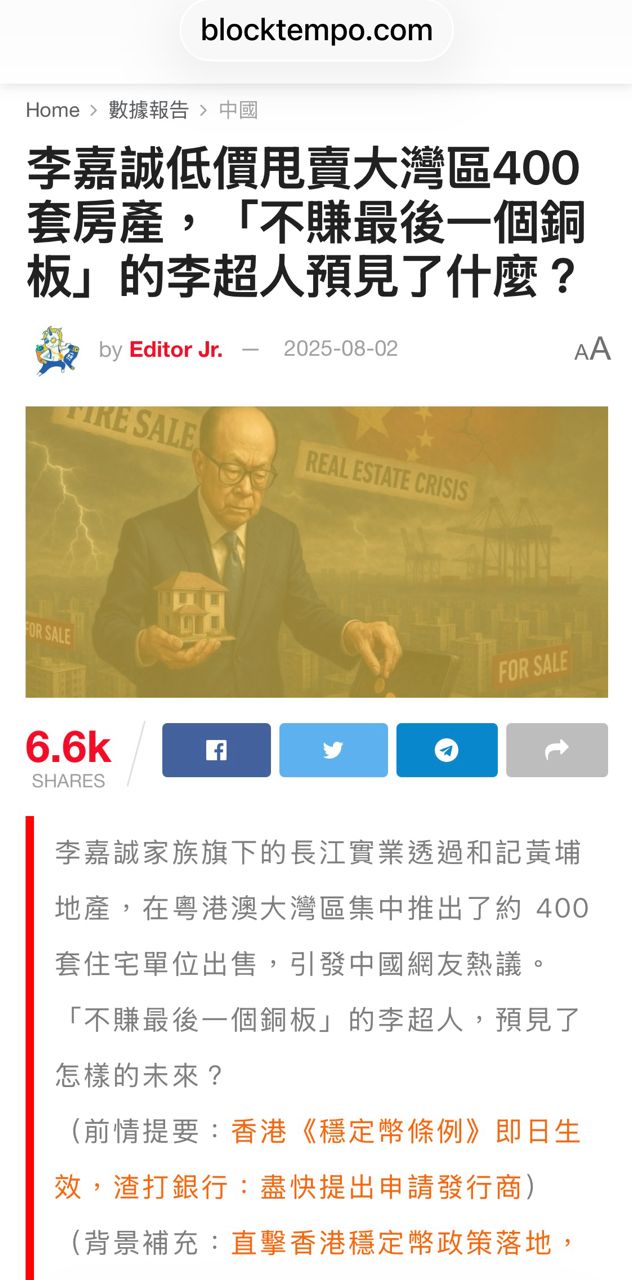632x1280 pixels.
Task: Tap the Editor Jr. avatar image
Action: coord(56,350)
